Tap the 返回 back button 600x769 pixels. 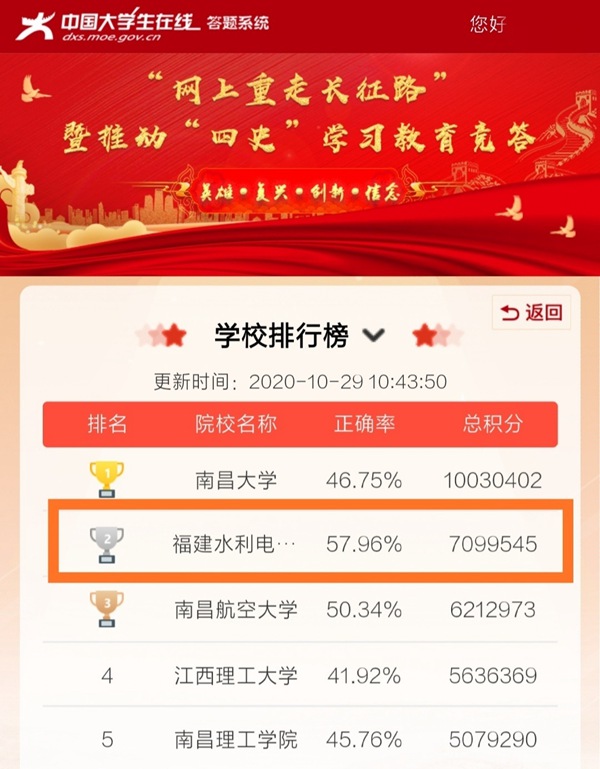[x=531, y=313]
